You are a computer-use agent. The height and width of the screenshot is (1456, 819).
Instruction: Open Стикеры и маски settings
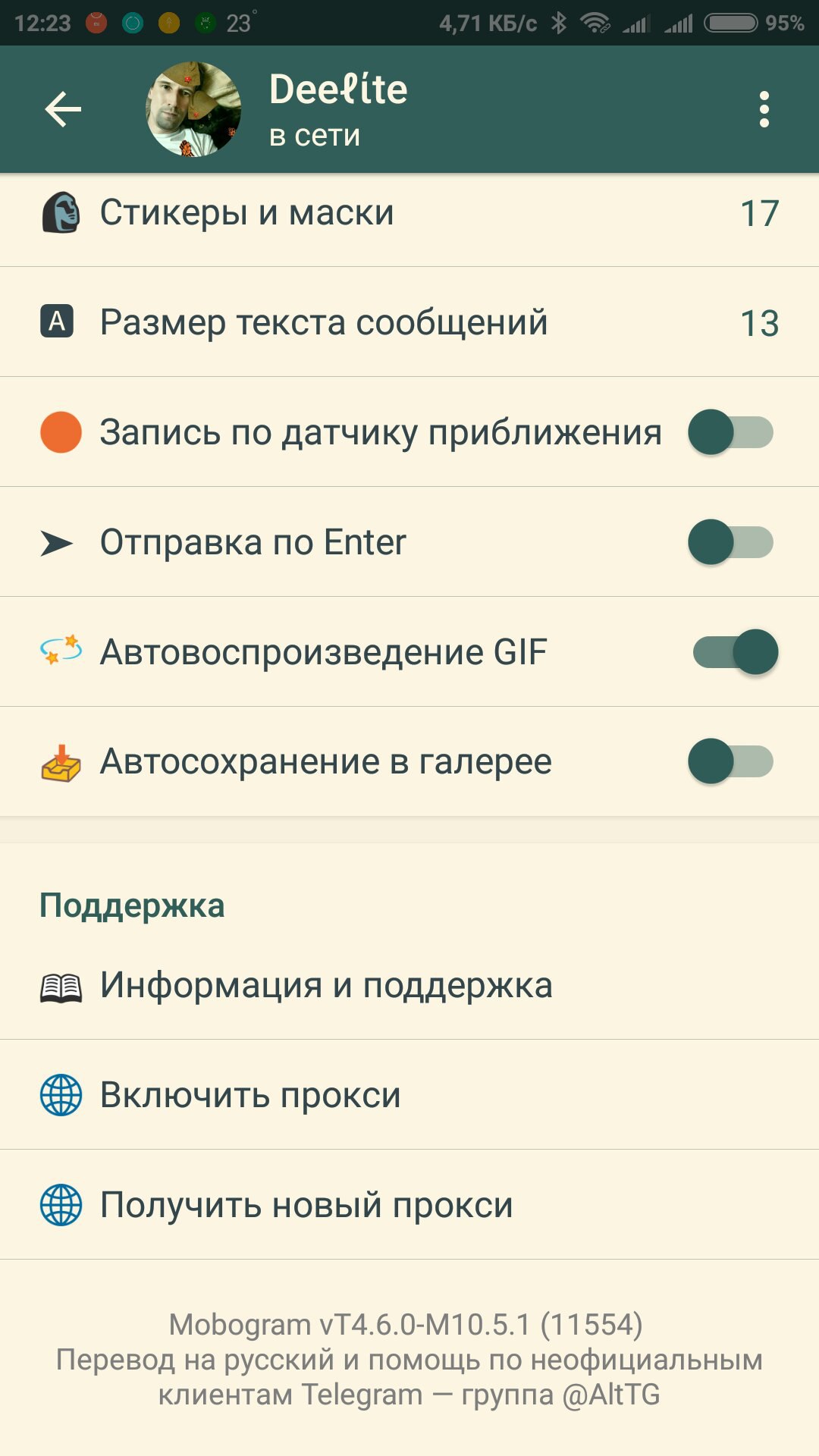click(409, 213)
